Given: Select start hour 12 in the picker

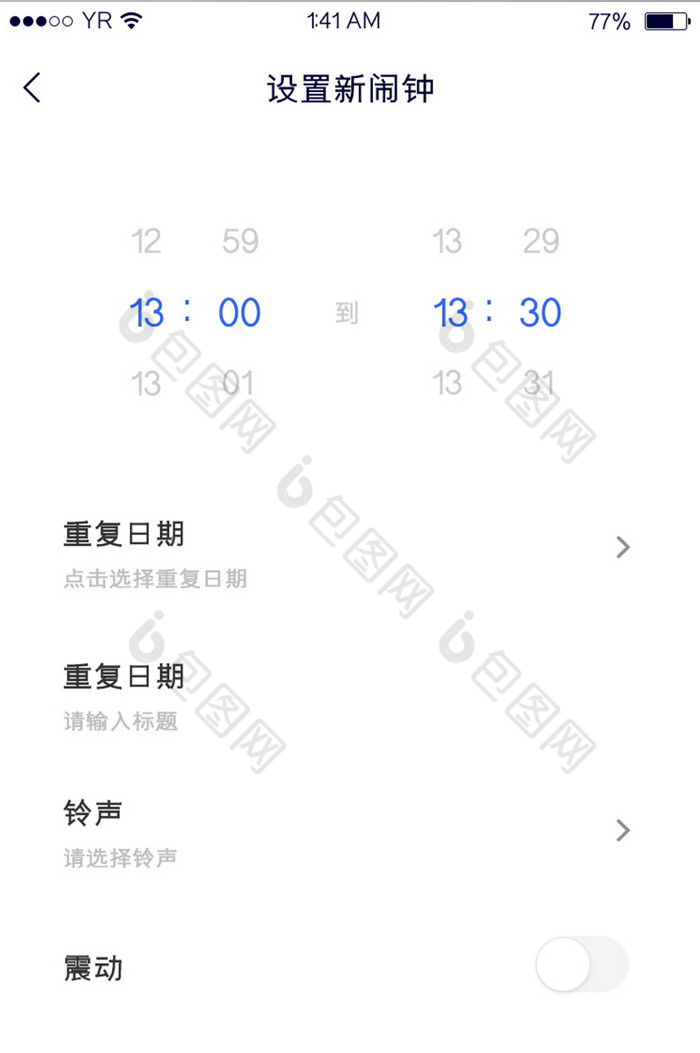Looking at the screenshot, I should [146, 241].
